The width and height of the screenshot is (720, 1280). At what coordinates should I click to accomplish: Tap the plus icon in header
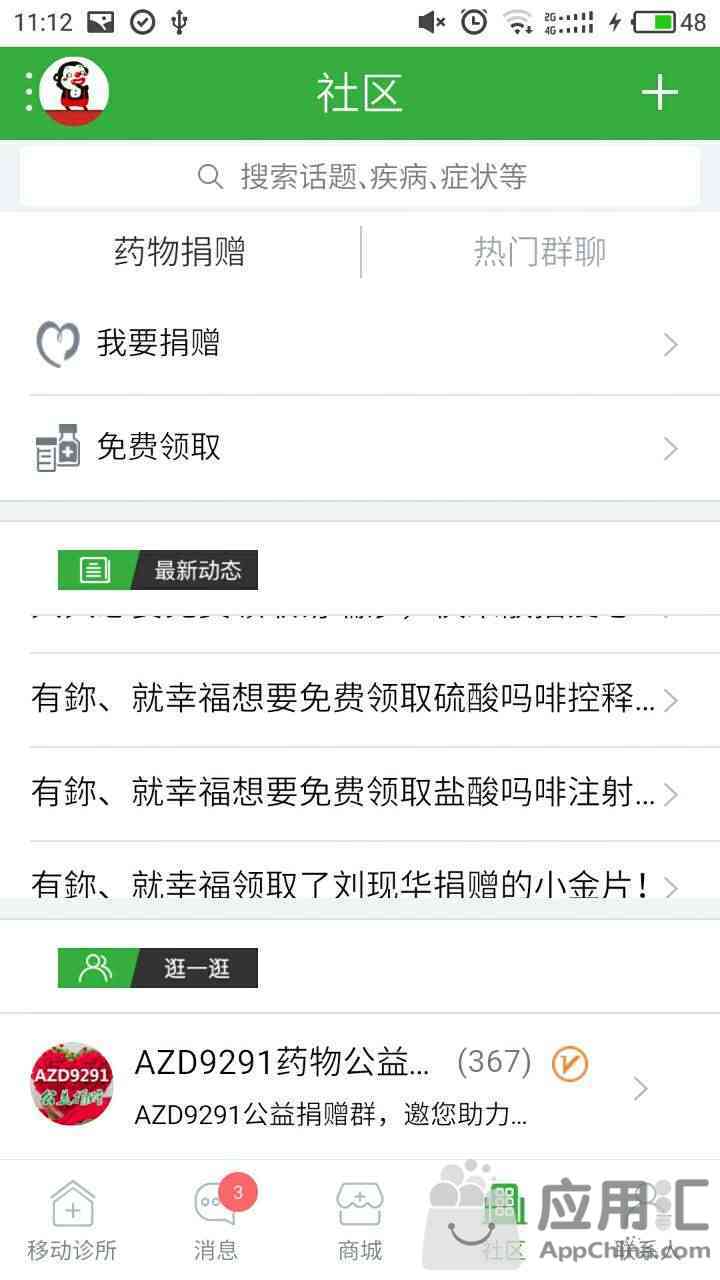(659, 93)
